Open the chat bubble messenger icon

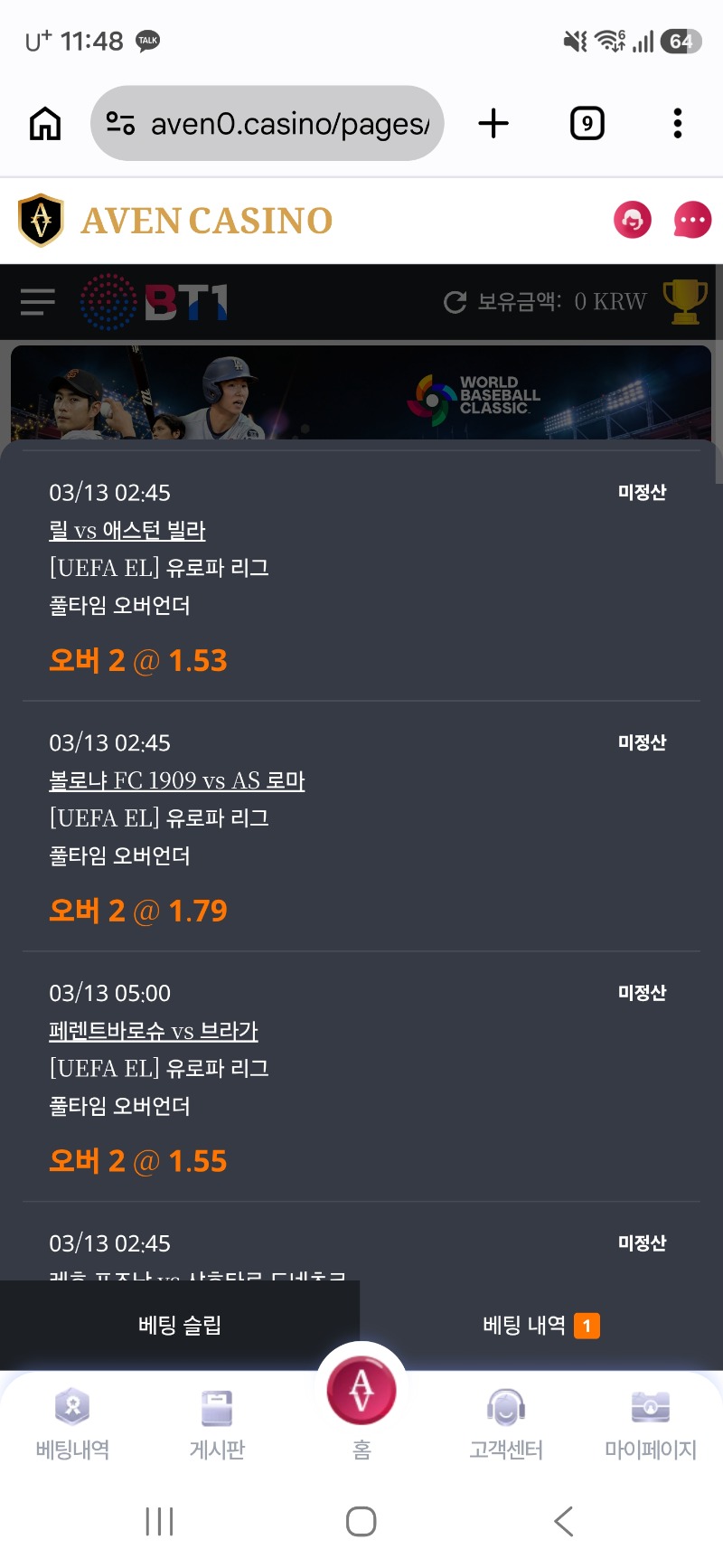690,220
